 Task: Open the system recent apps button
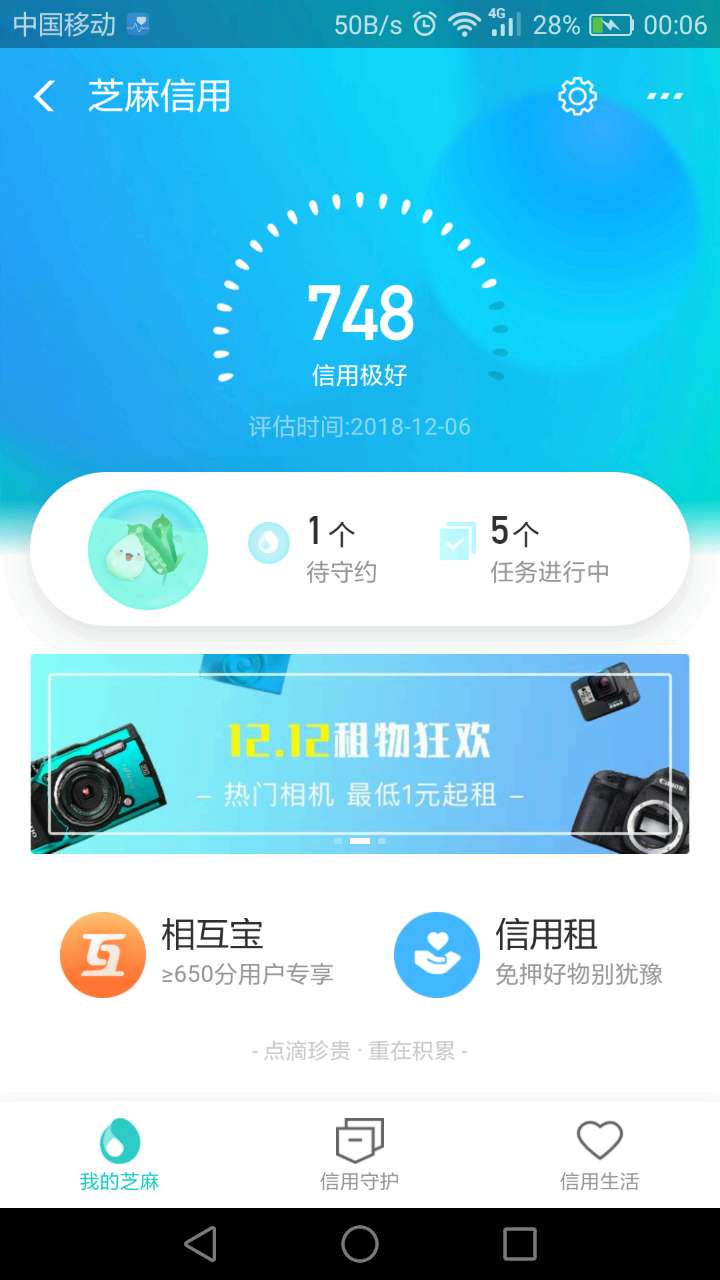[520, 1244]
